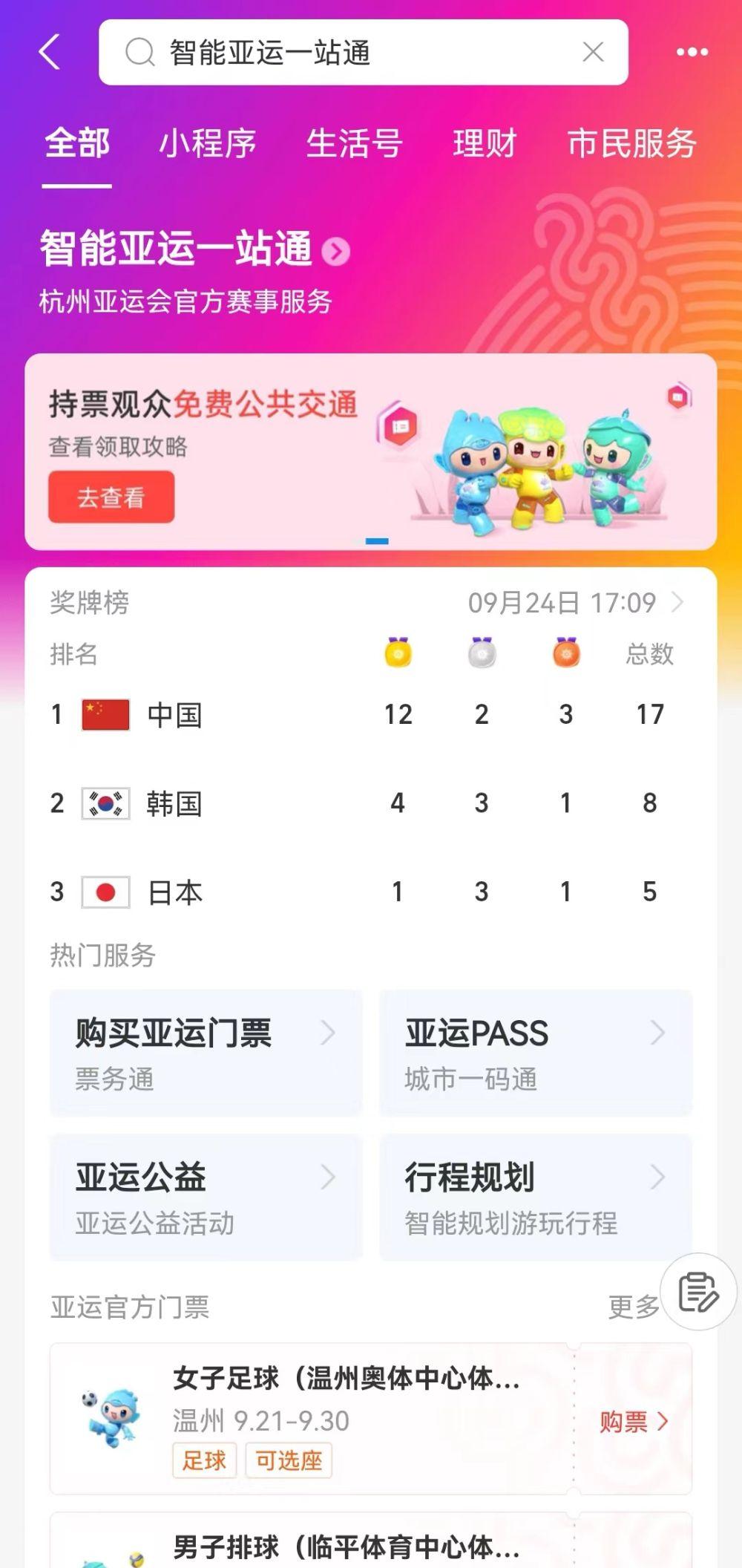Viewport: 742px width, 1568px height.
Task: Switch to the 小程序 tab
Action: [208, 144]
